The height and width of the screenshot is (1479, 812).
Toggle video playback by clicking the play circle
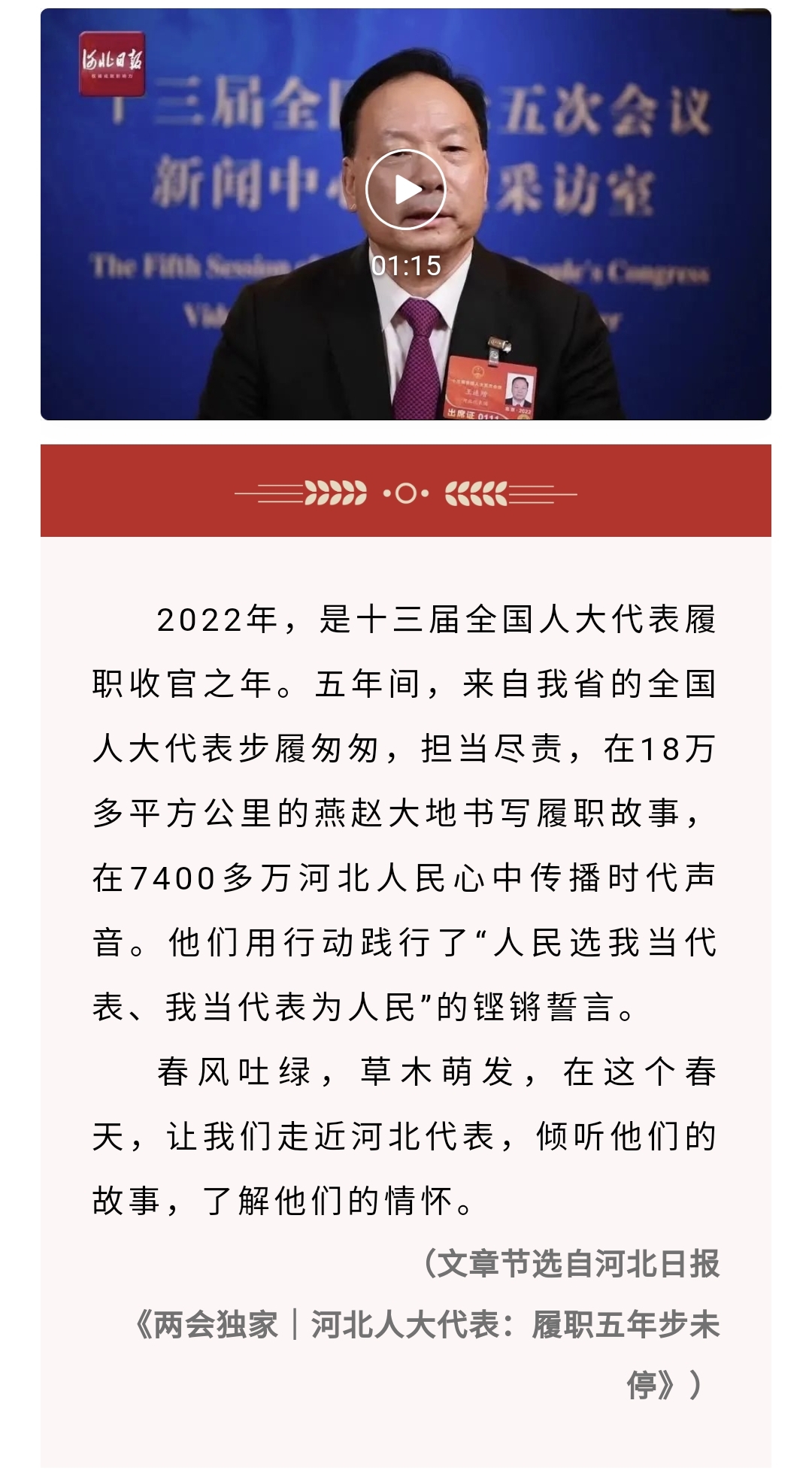406,189
